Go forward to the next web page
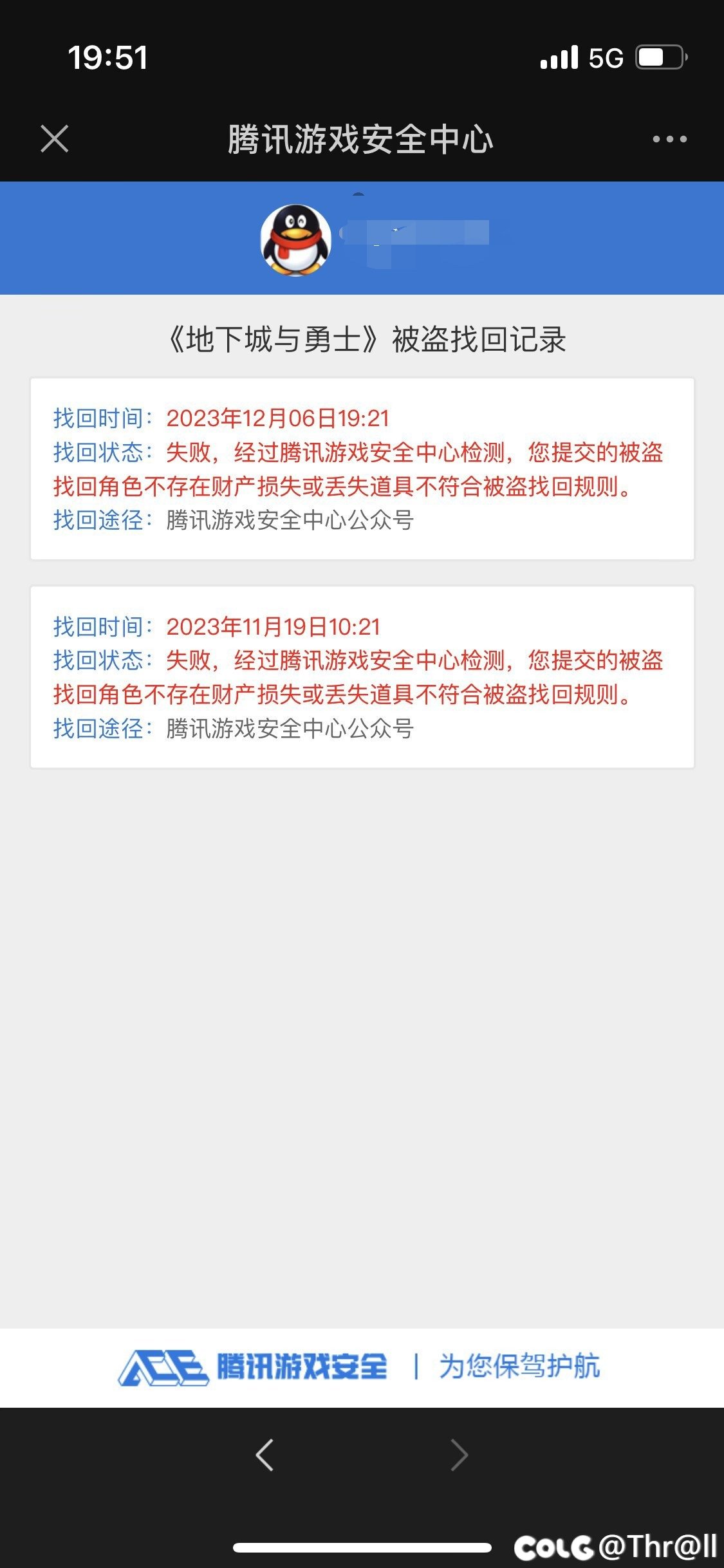The height and width of the screenshot is (1568, 724). pos(459,1455)
